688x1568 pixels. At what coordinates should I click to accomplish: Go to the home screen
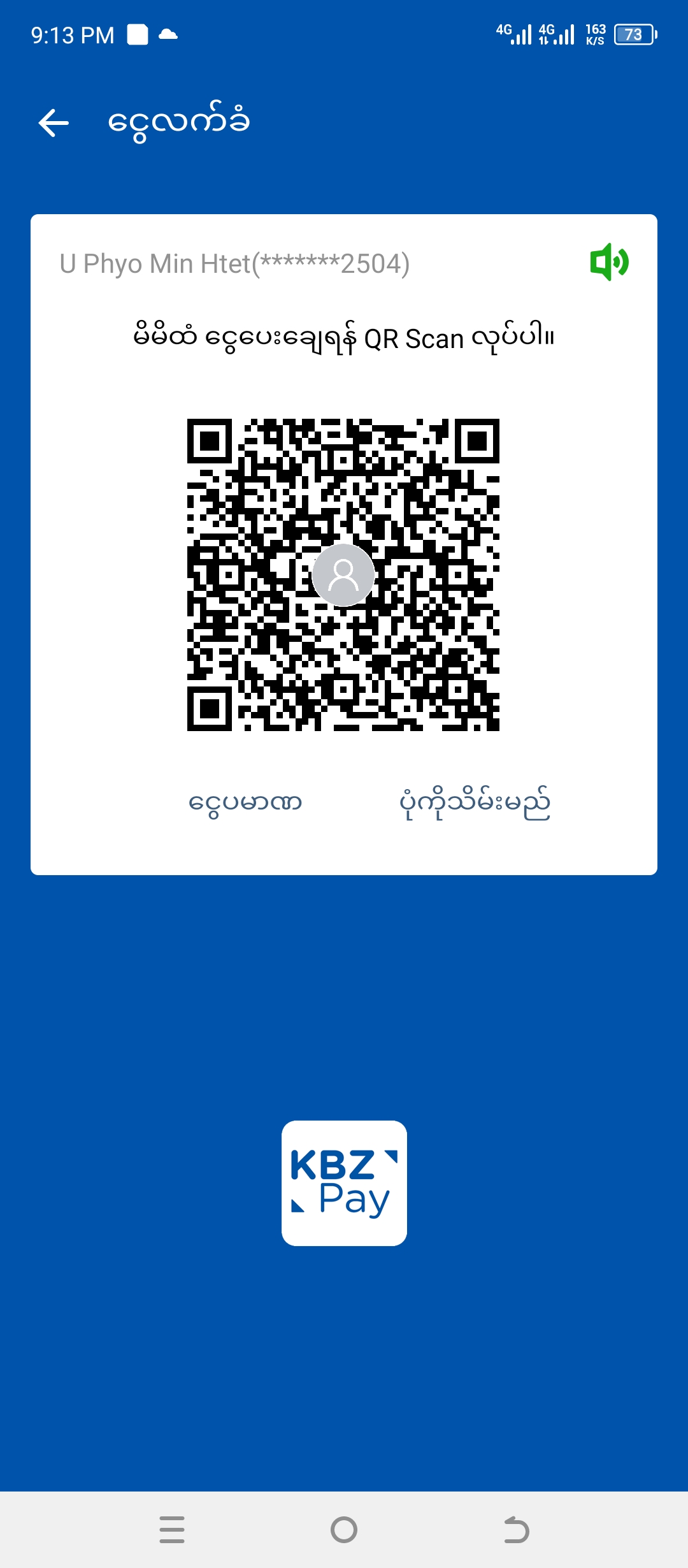(344, 1530)
